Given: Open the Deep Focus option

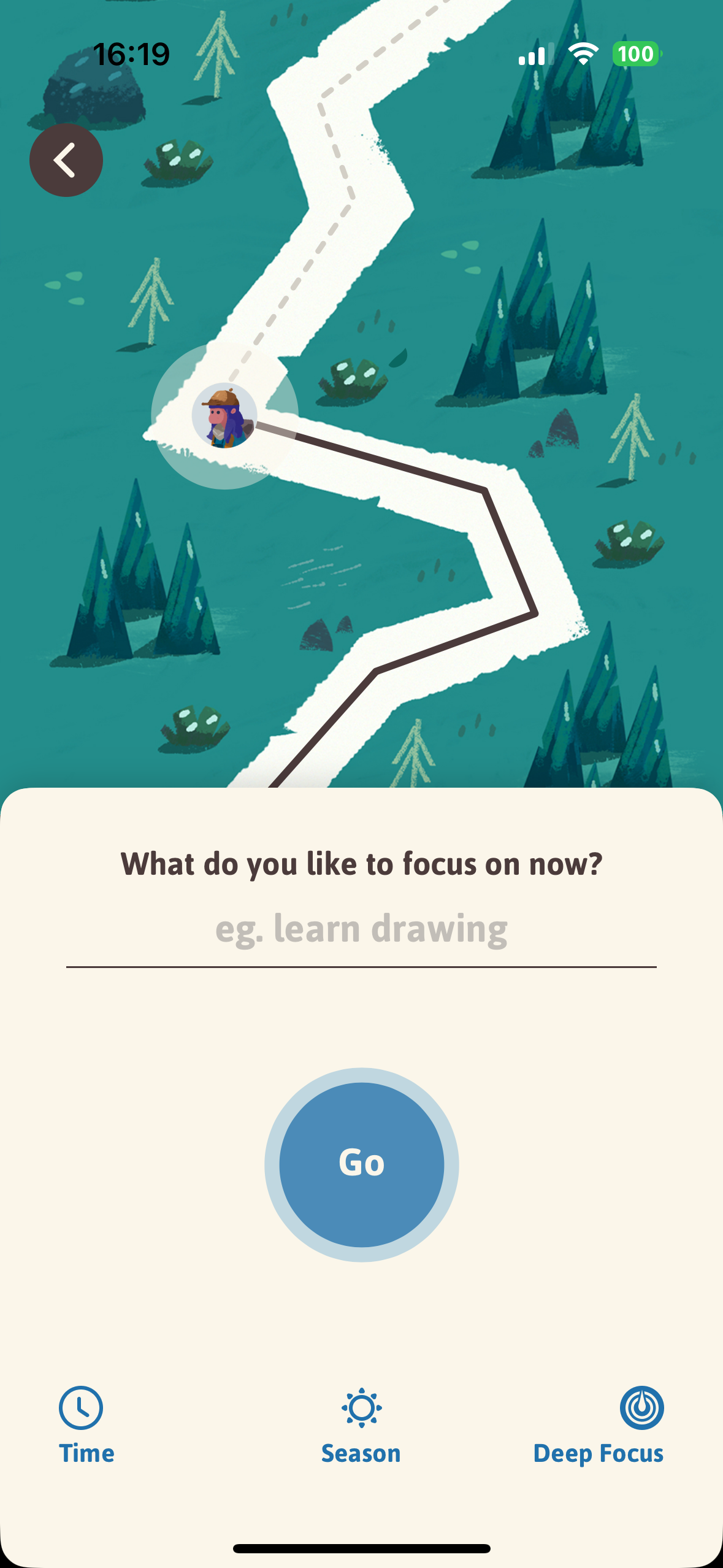Looking at the screenshot, I should tap(613, 1424).
